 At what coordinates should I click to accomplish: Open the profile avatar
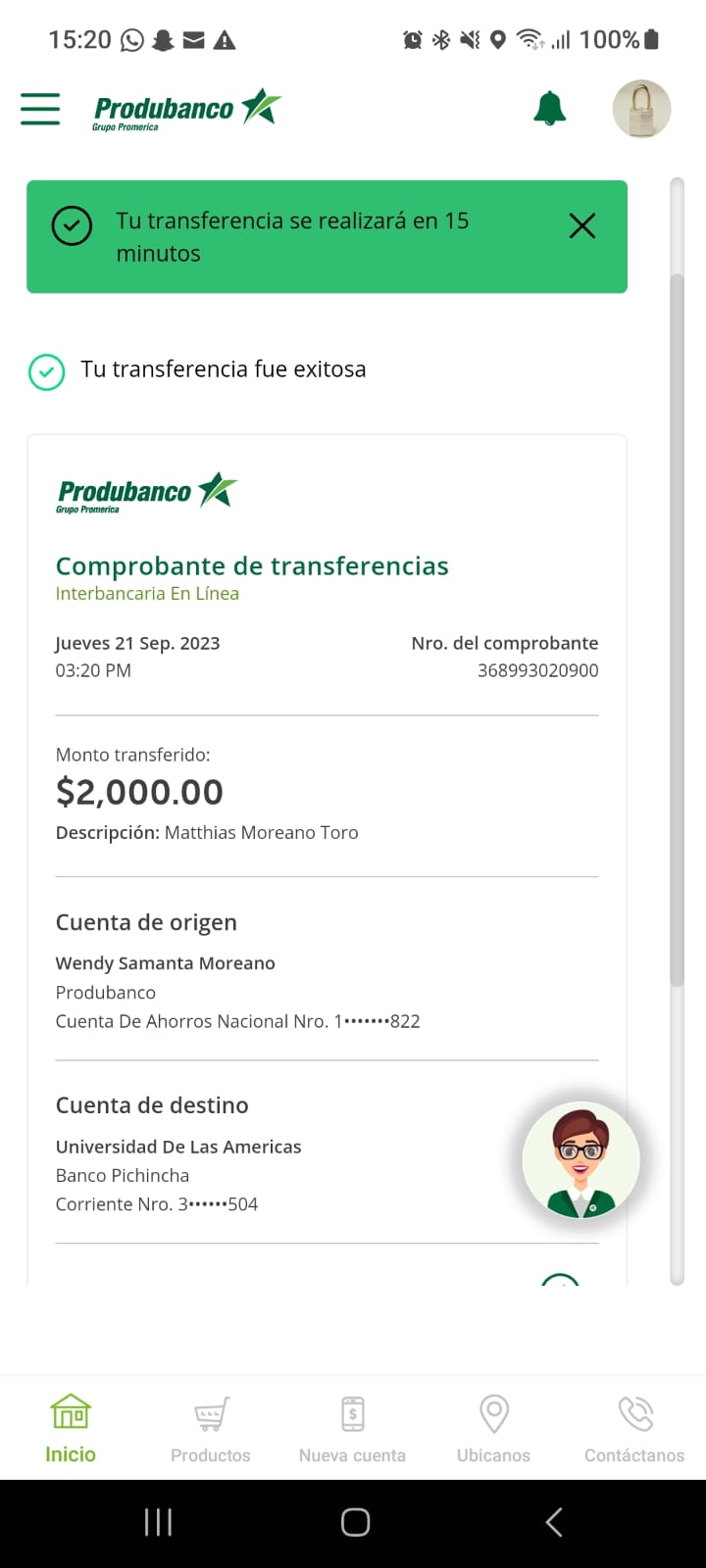click(641, 109)
